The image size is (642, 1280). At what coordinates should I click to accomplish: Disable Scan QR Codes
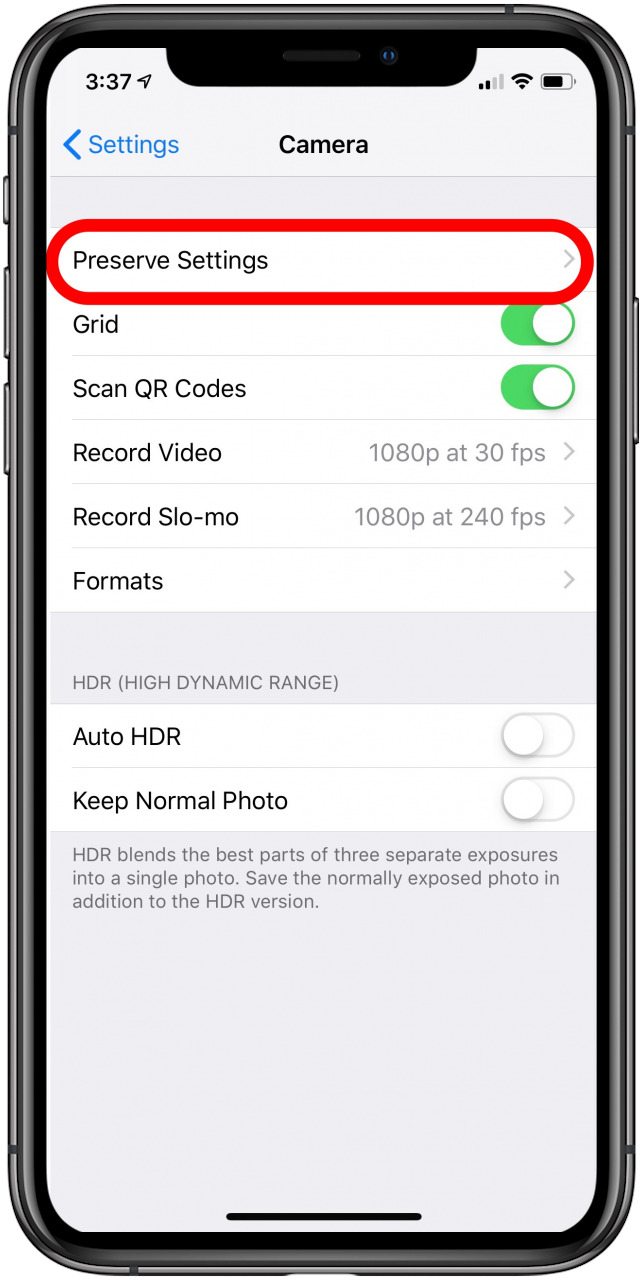(537, 388)
